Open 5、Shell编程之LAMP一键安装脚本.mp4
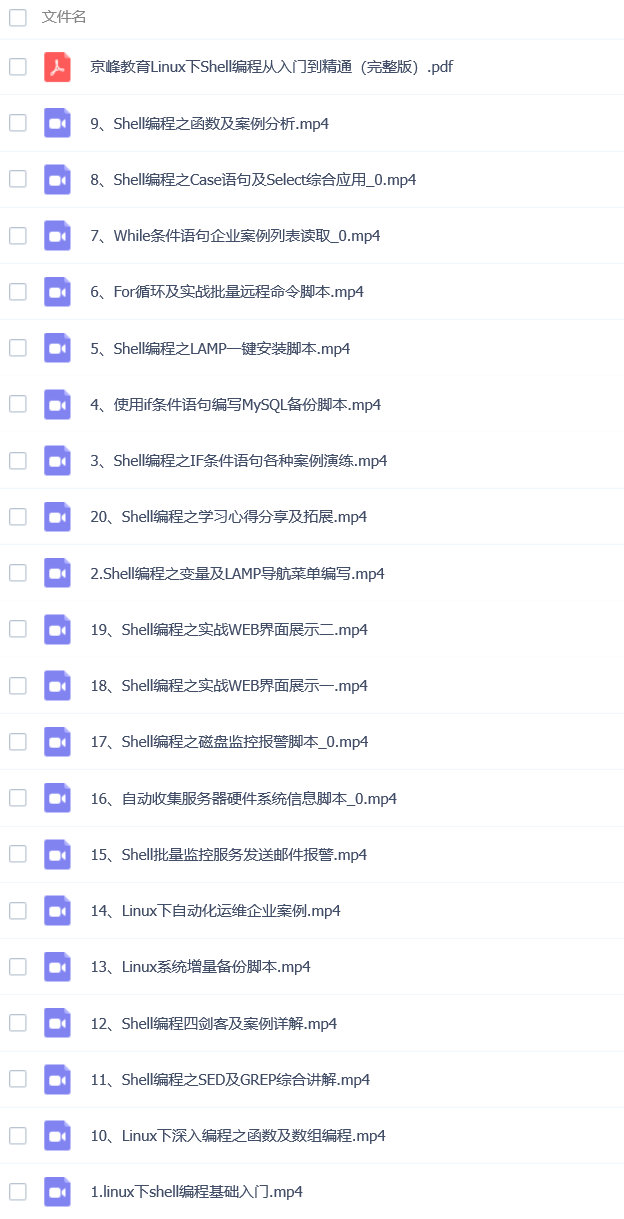Viewport: 624px width, 1219px height. 220,348
